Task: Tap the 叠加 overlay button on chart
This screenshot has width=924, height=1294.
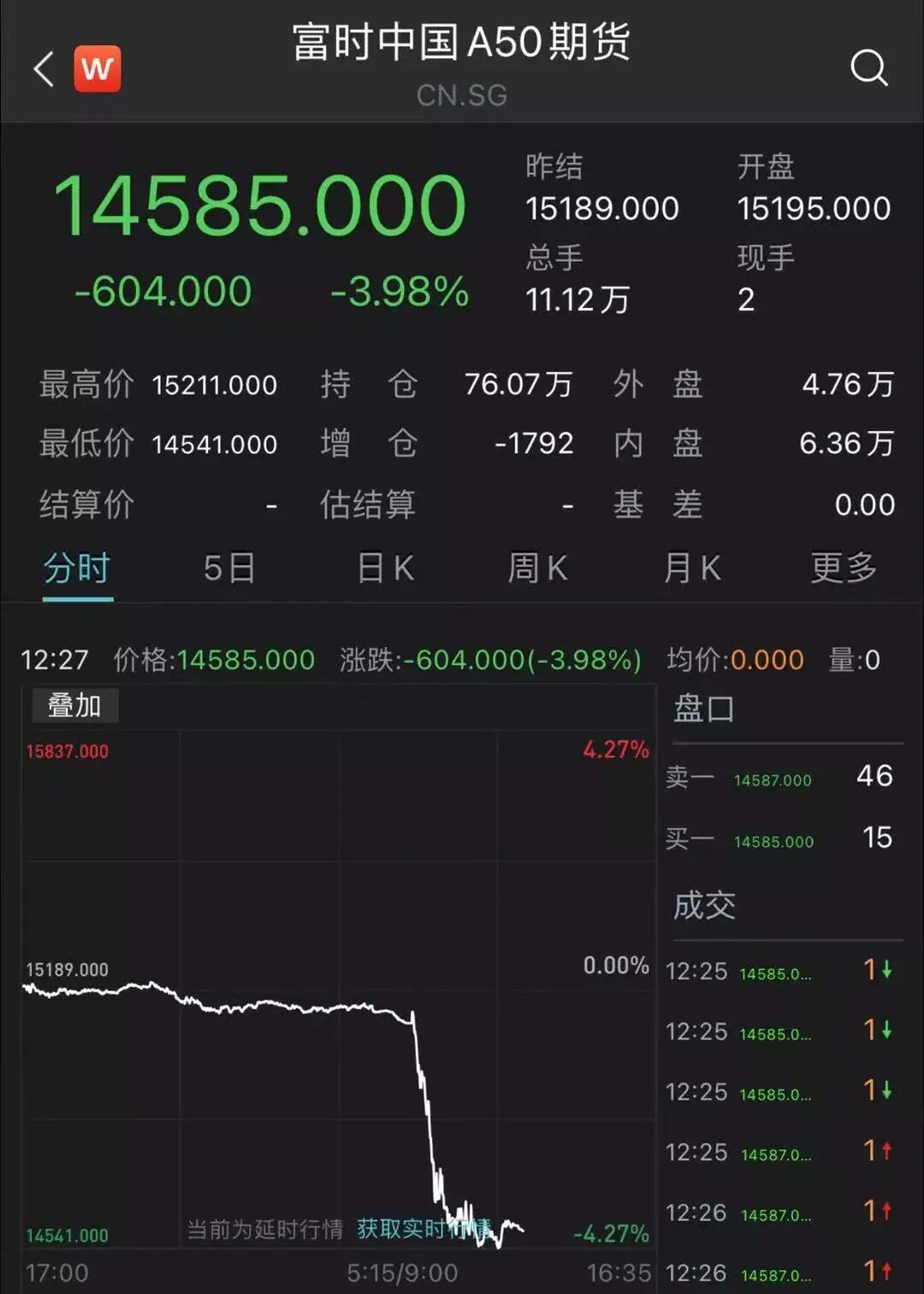Action: click(74, 706)
